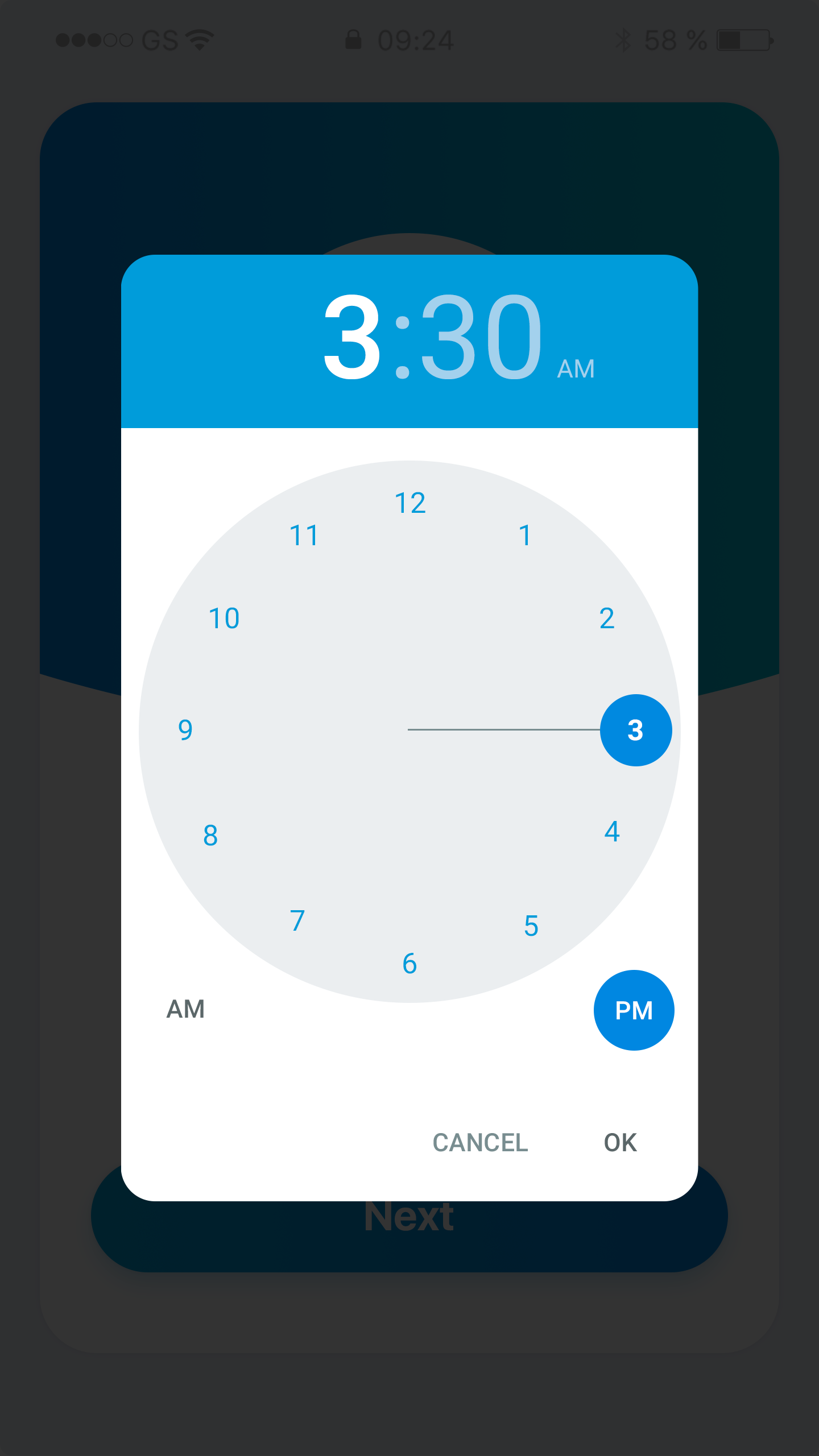The image size is (819, 1456).
Task: Select hour 9 on the clock face
Action: click(185, 730)
